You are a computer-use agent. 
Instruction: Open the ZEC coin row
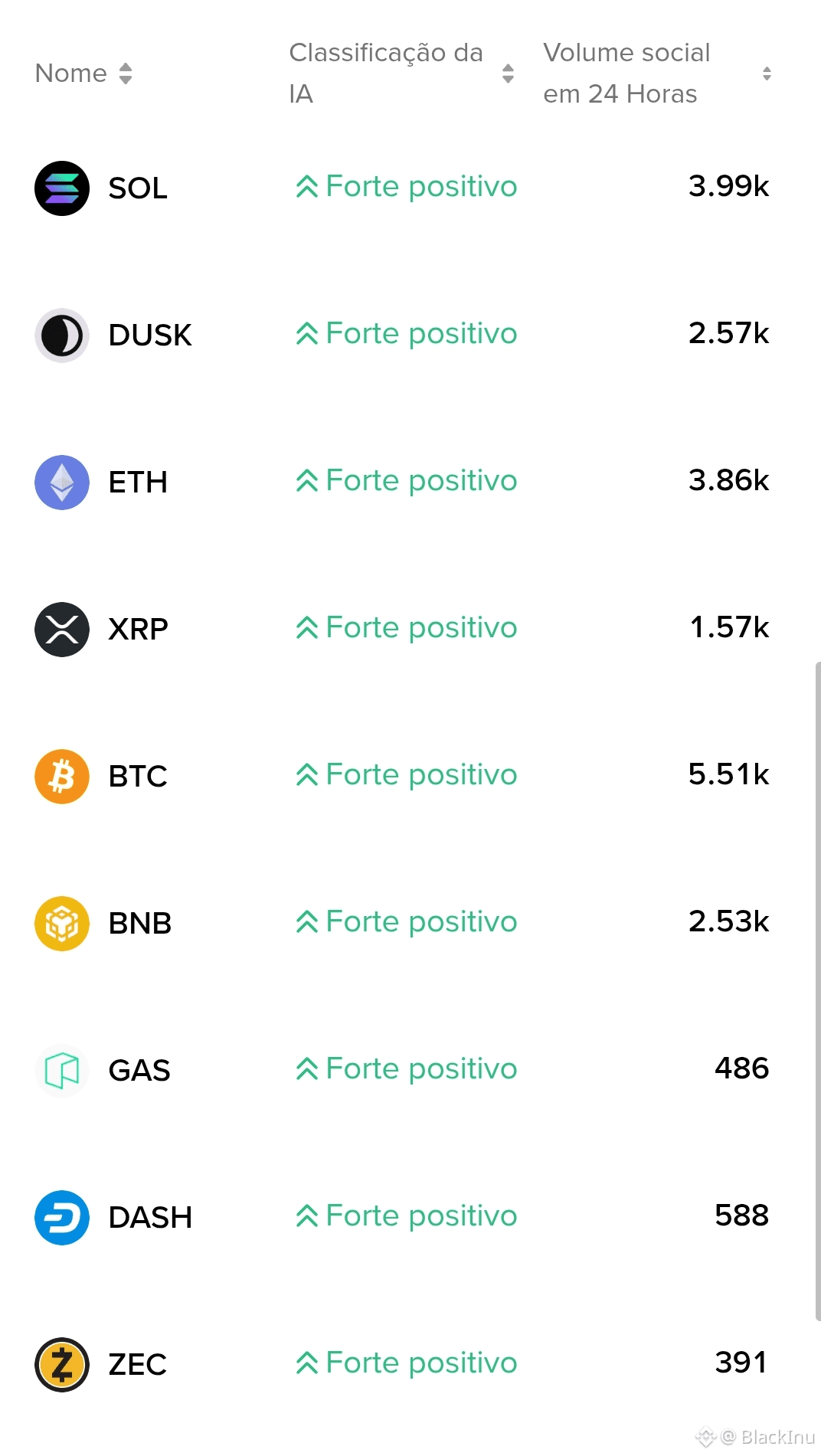(138, 1365)
